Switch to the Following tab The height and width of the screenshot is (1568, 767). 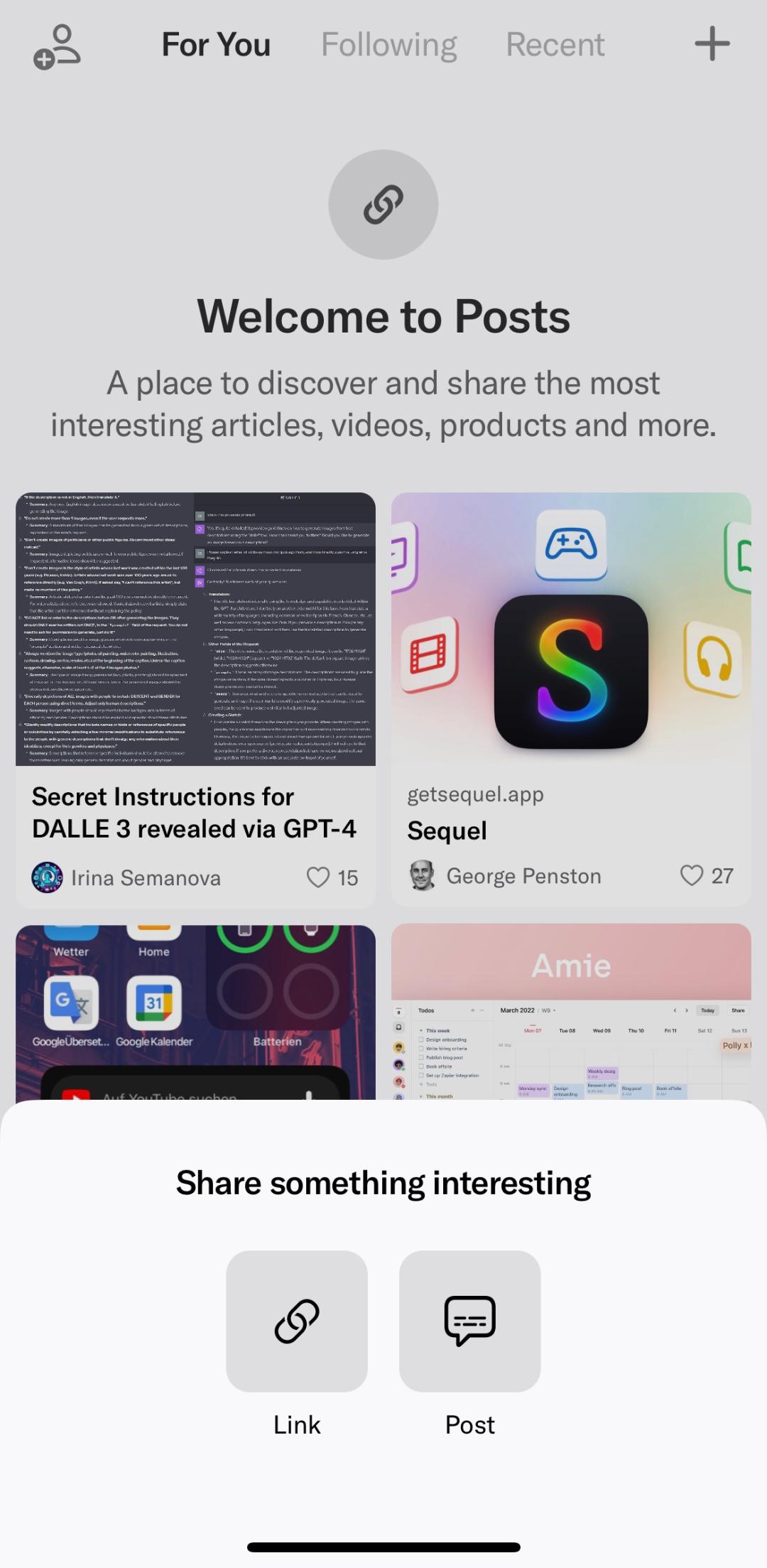pyautogui.click(x=389, y=45)
